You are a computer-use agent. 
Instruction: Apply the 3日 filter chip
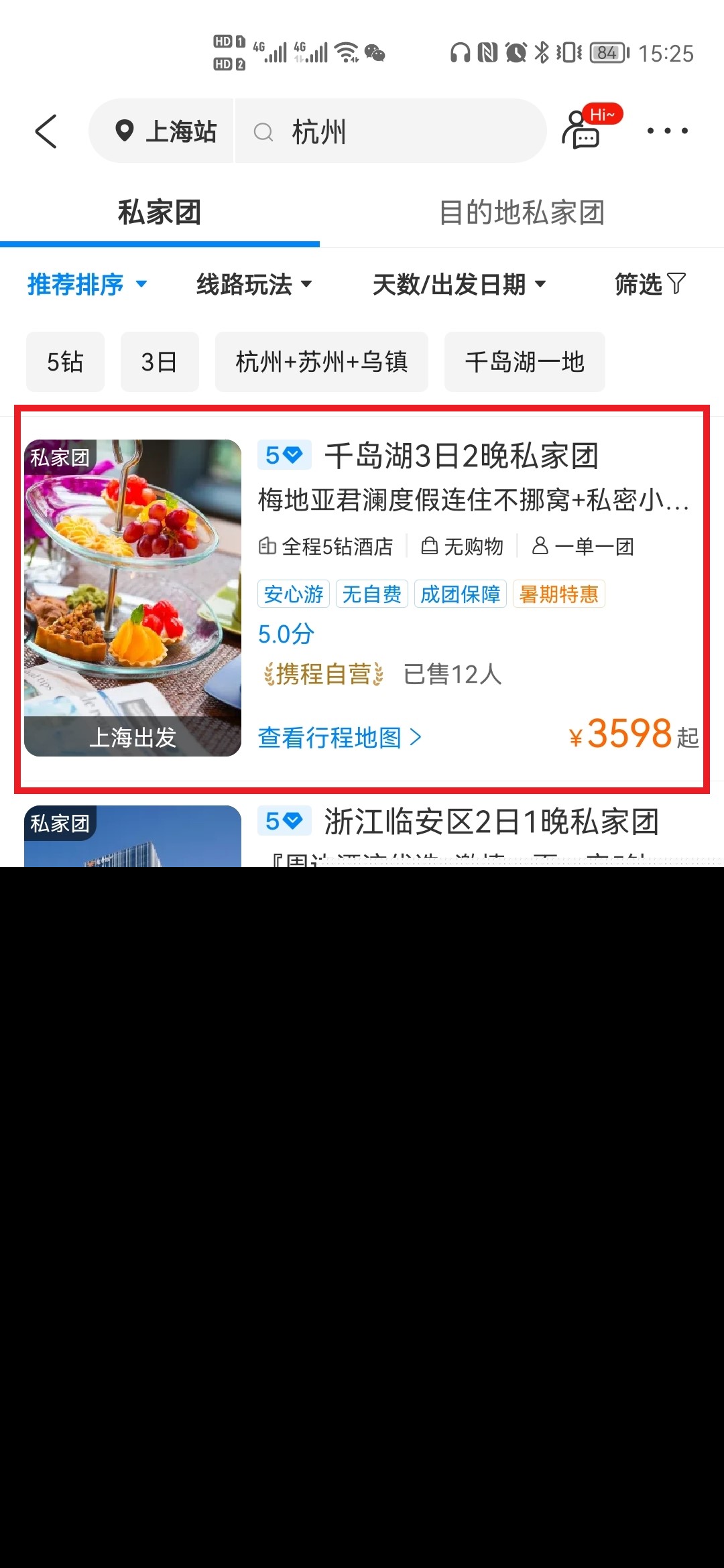(x=160, y=362)
